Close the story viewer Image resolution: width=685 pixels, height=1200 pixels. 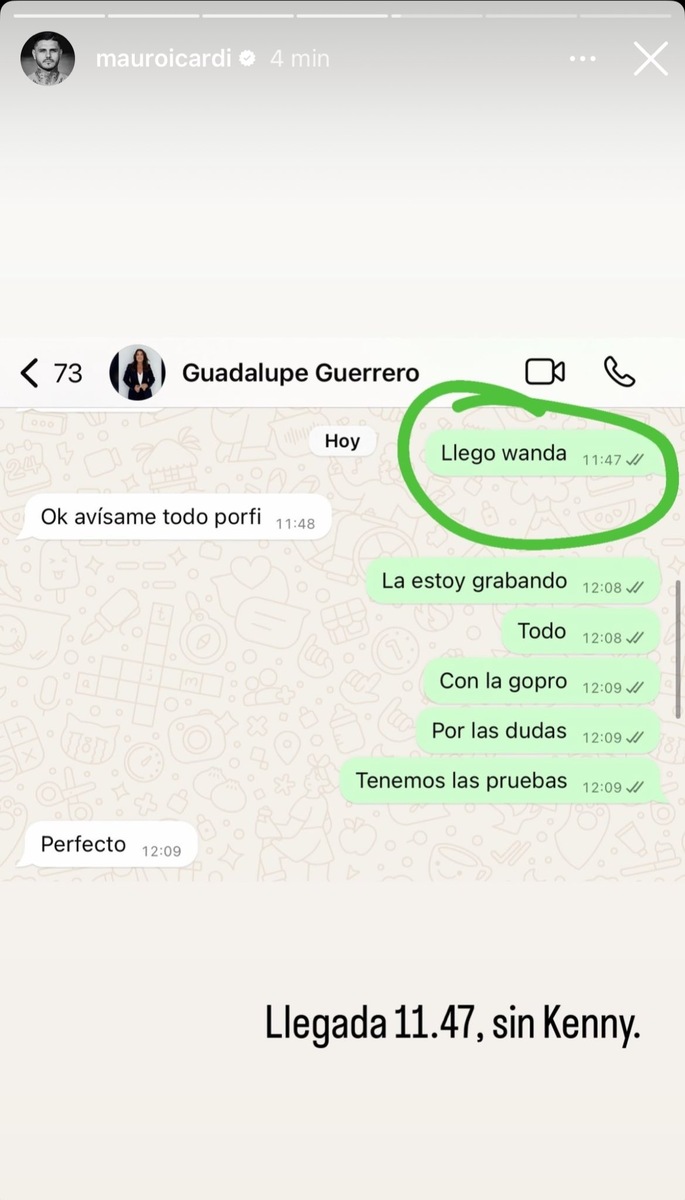pyautogui.click(x=650, y=59)
